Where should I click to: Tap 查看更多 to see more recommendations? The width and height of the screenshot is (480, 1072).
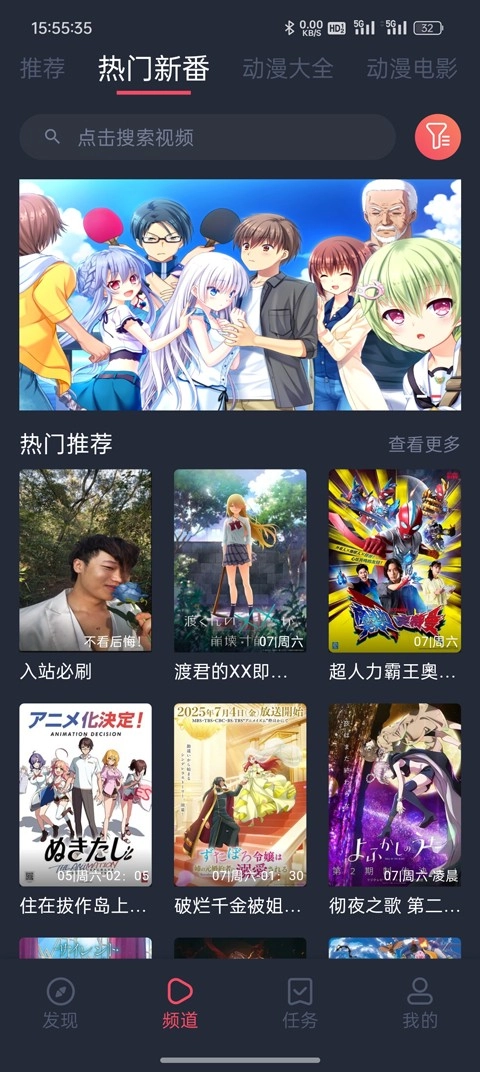424,444
